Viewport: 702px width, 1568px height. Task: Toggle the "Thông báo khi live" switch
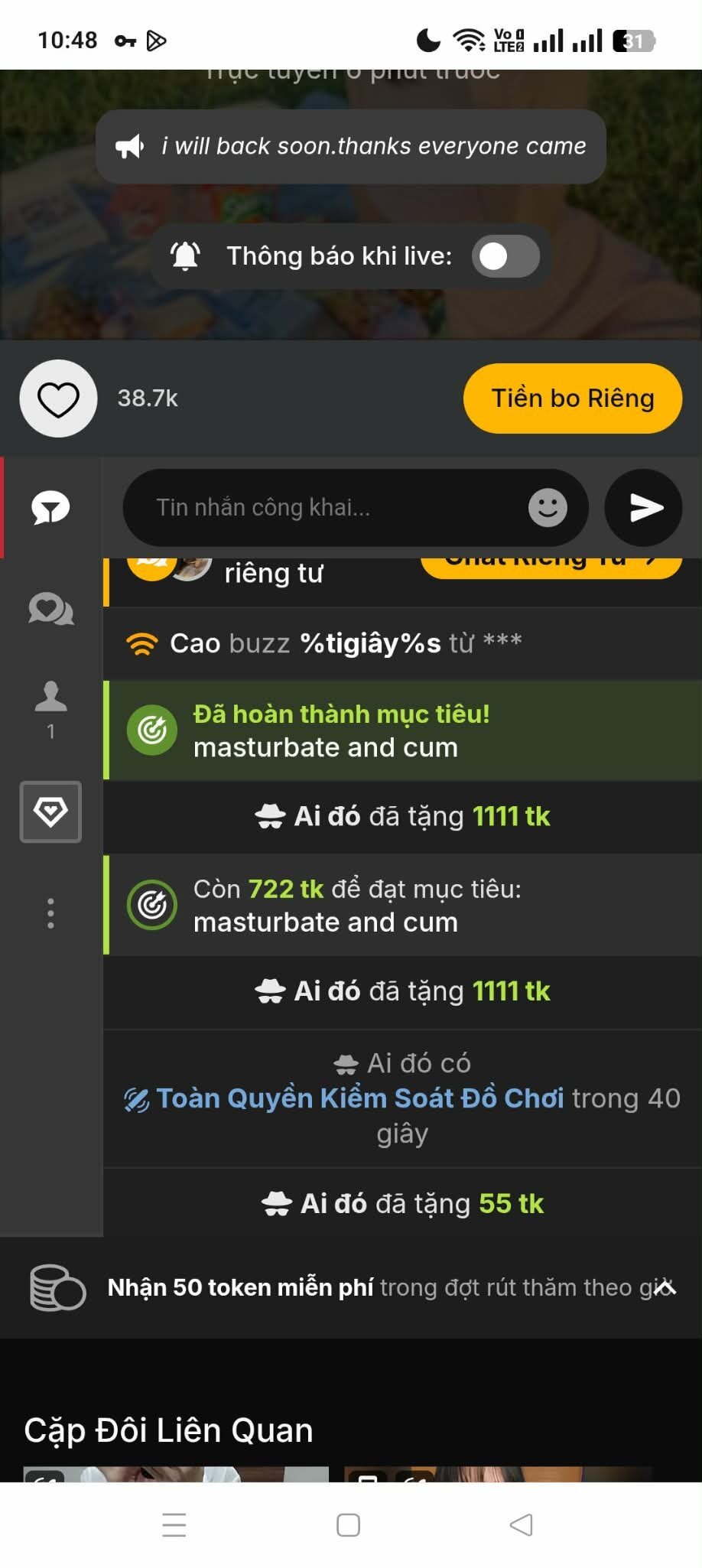pos(505,256)
